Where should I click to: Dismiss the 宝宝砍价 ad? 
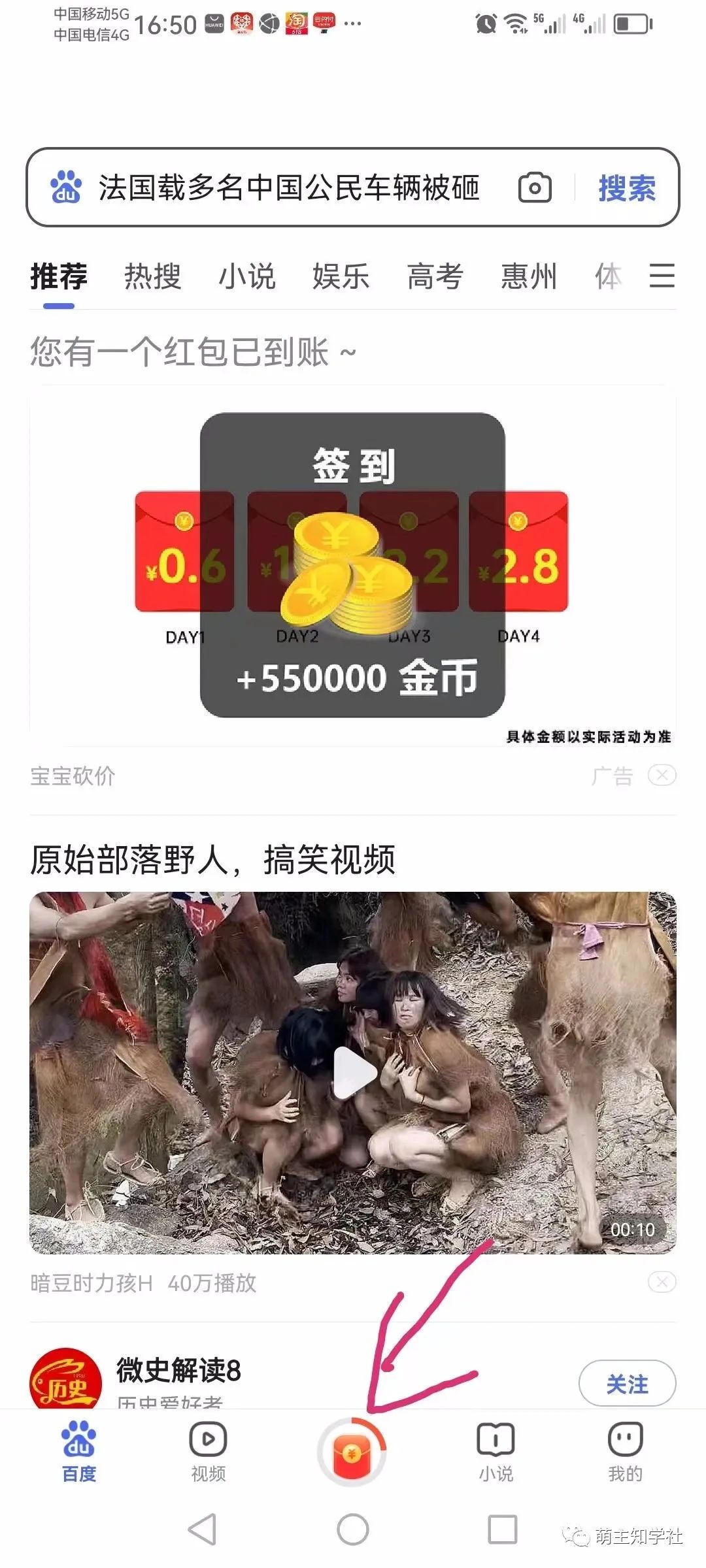coord(662,776)
